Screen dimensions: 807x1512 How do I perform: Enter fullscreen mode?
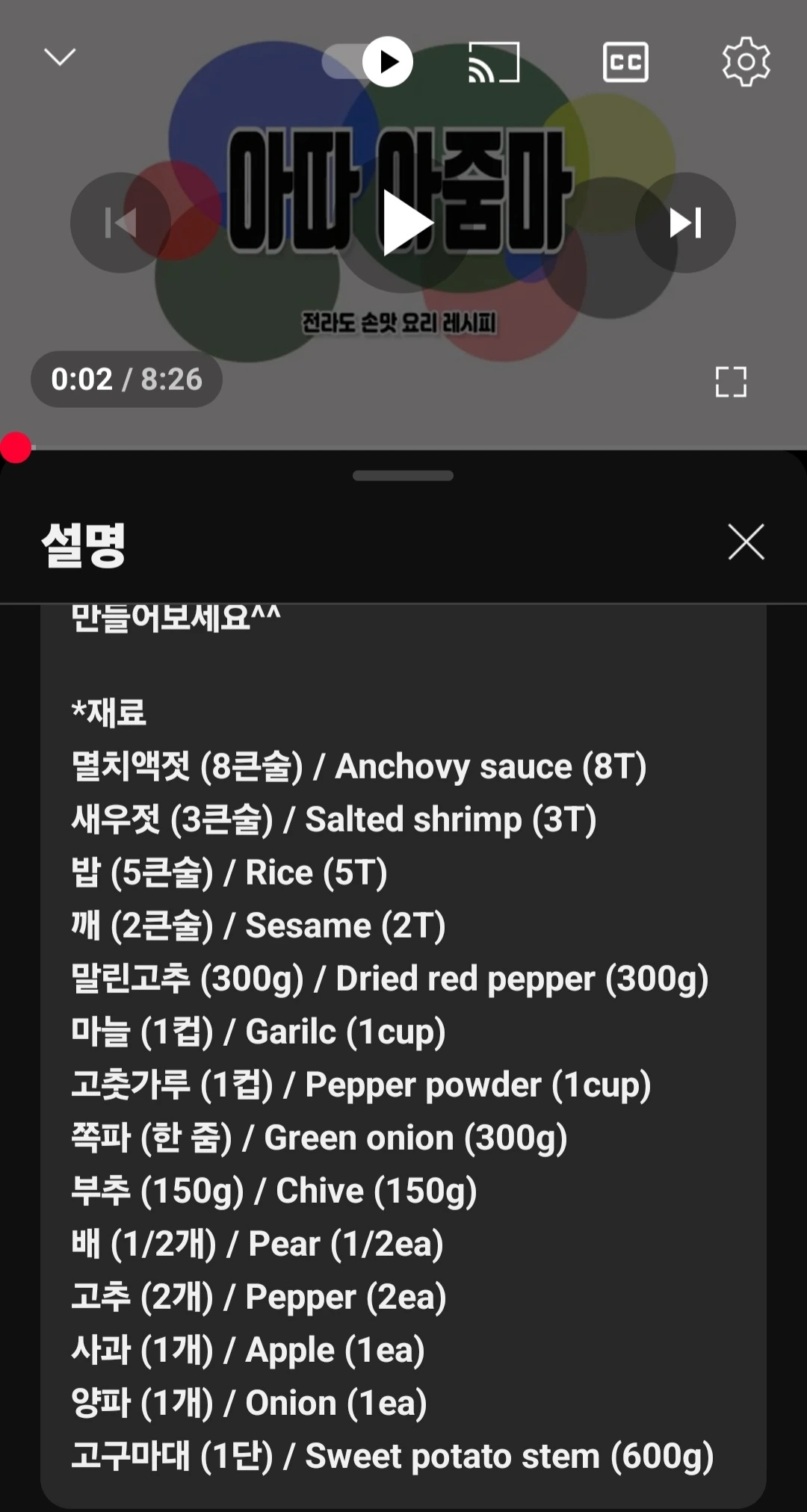730,382
